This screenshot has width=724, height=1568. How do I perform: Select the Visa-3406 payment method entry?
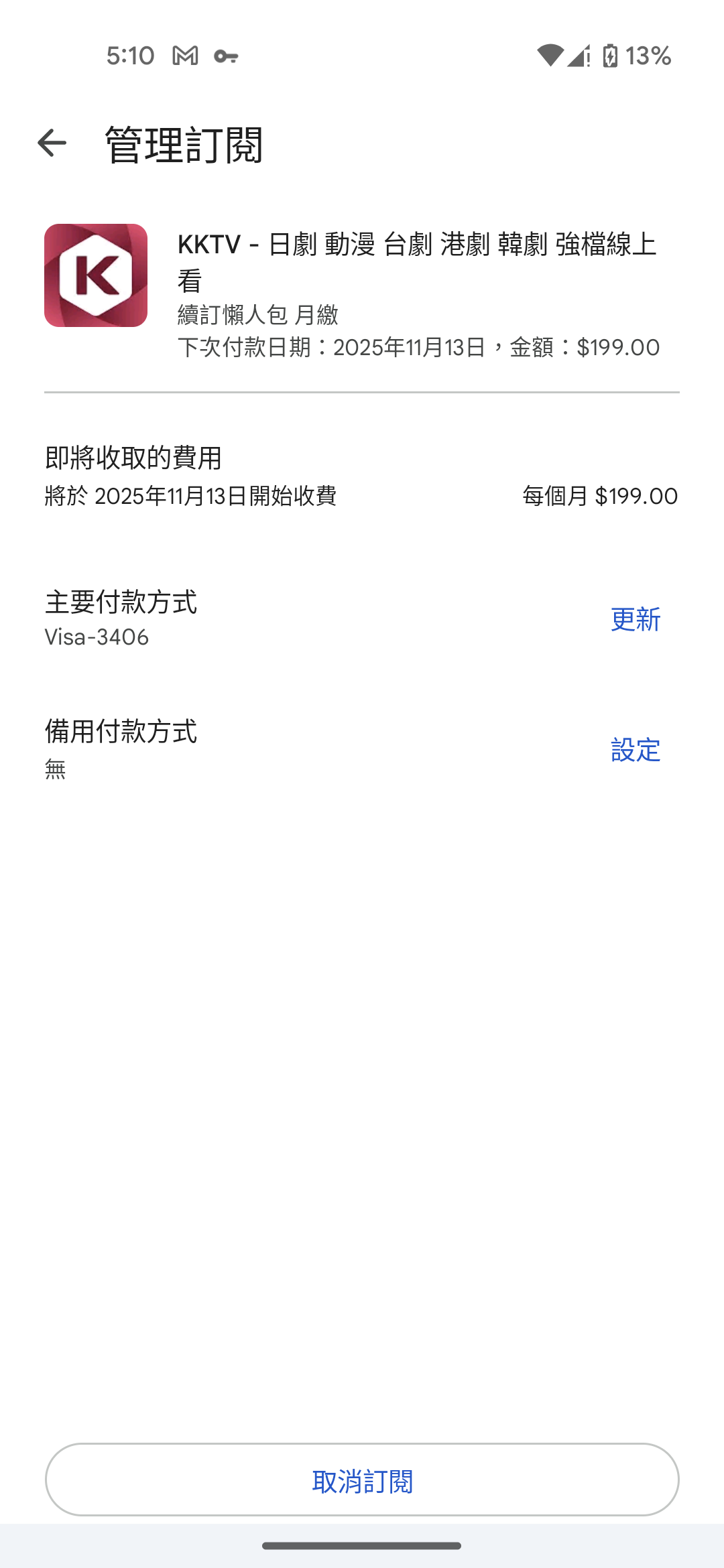[98, 636]
